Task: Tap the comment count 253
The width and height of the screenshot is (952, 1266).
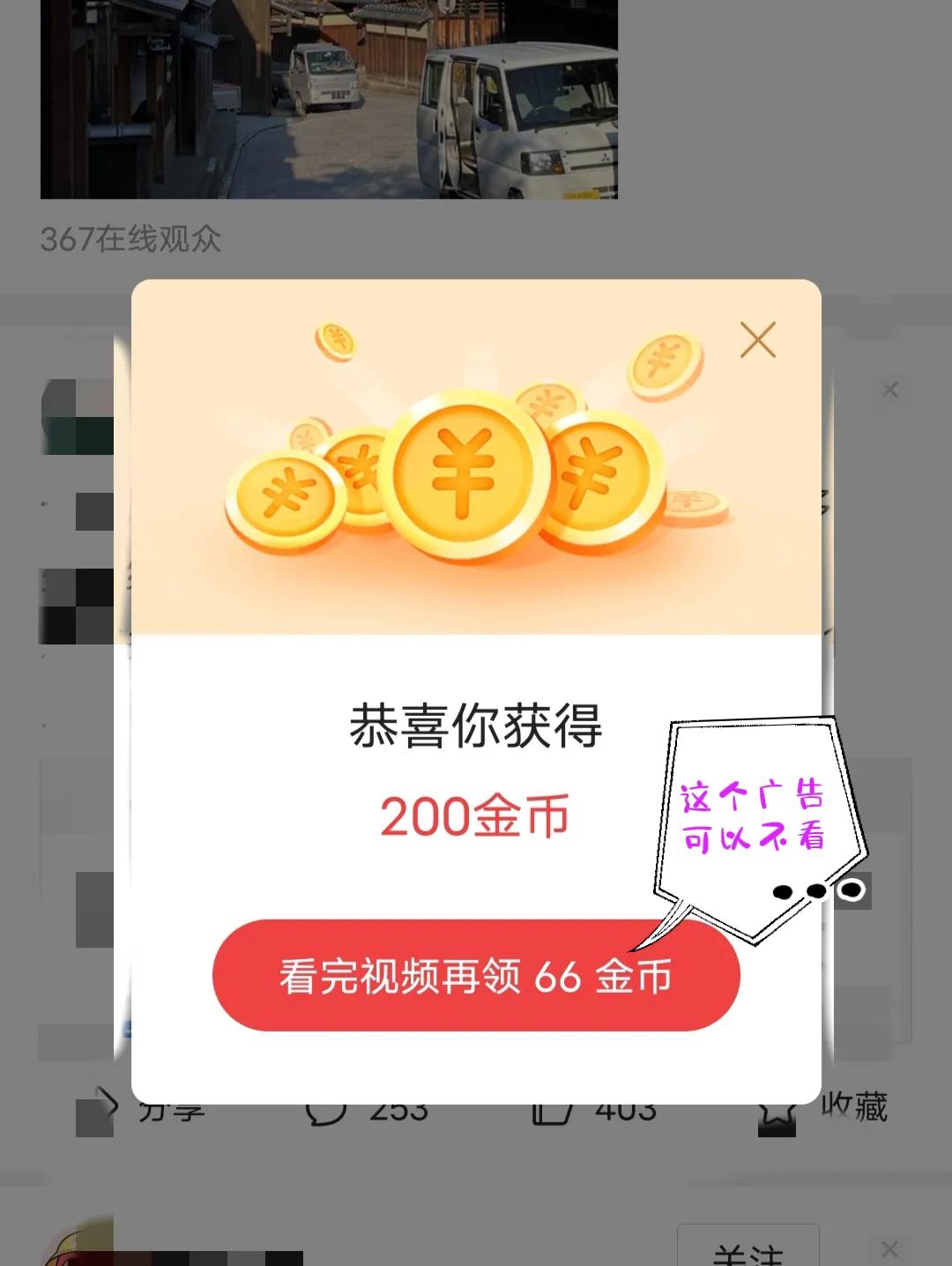Action: click(x=398, y=1109)
